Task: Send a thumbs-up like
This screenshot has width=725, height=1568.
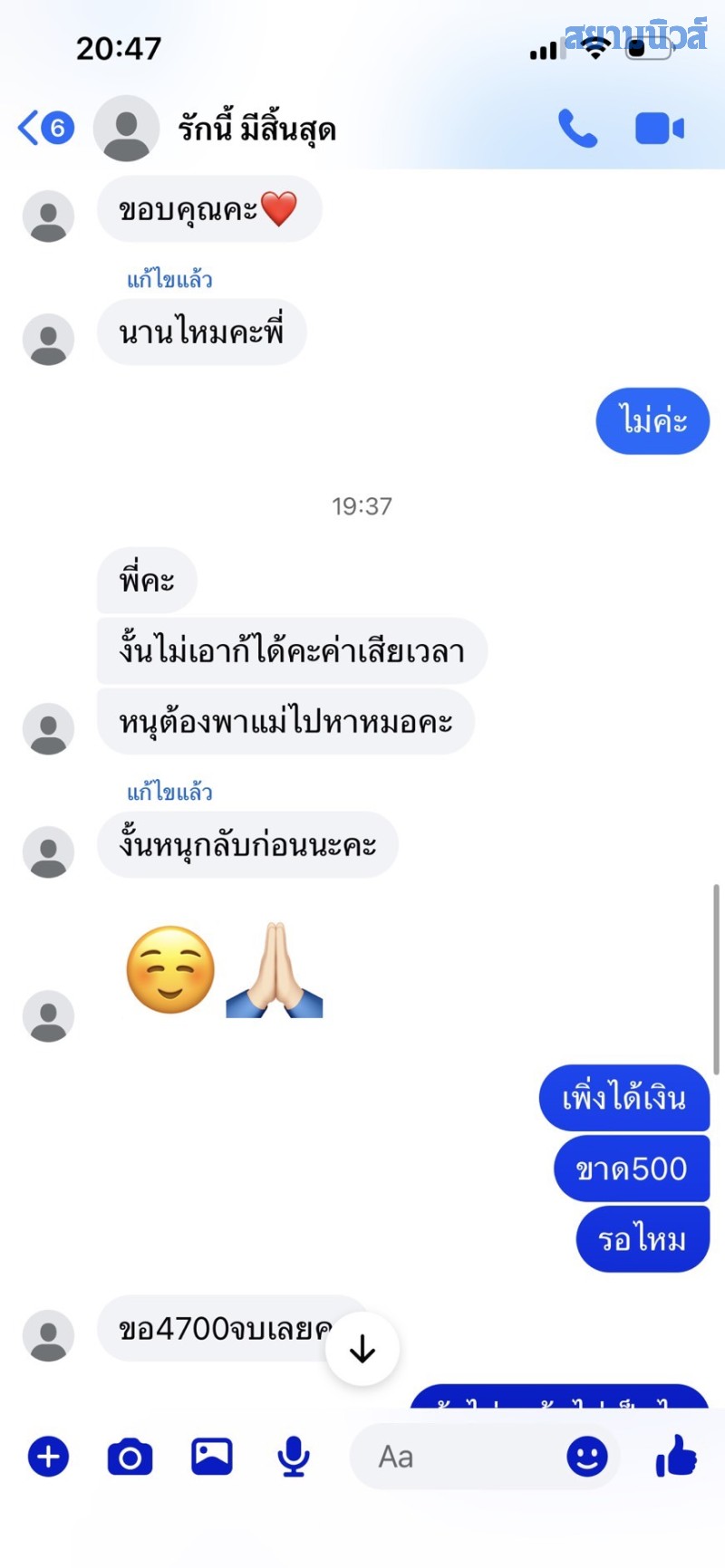Action: 676,1457
